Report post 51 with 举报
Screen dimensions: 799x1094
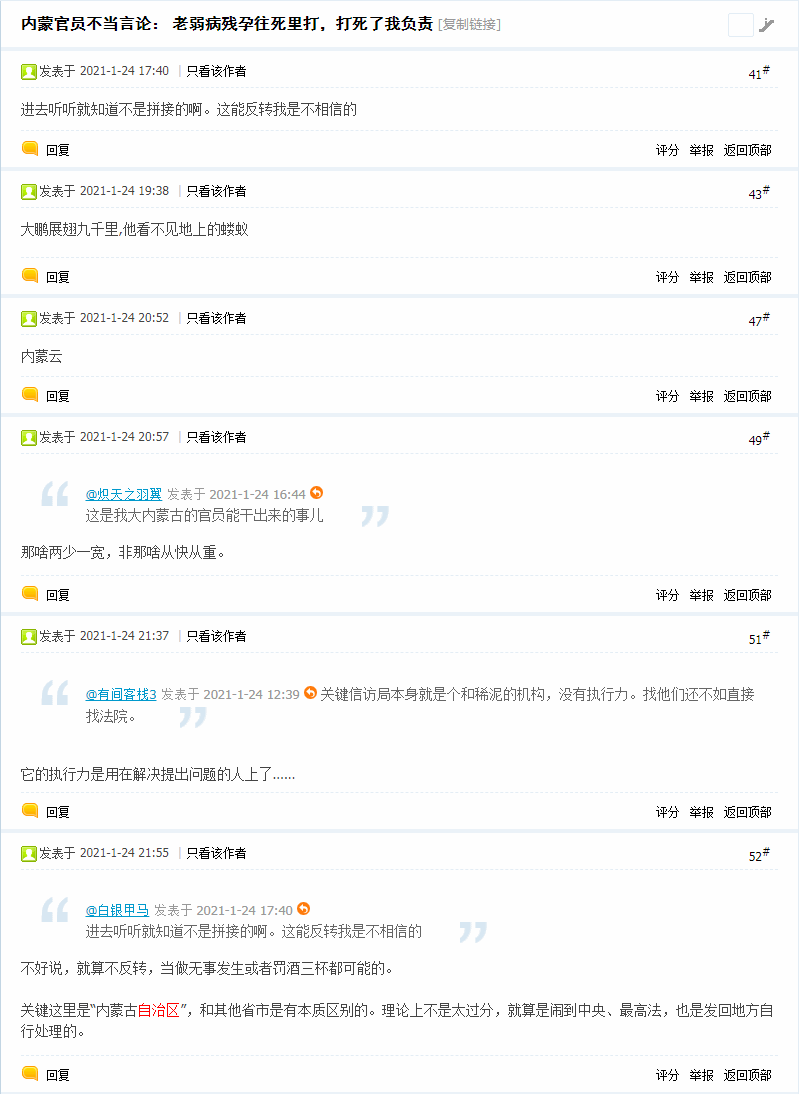click(x=701, y=812)
